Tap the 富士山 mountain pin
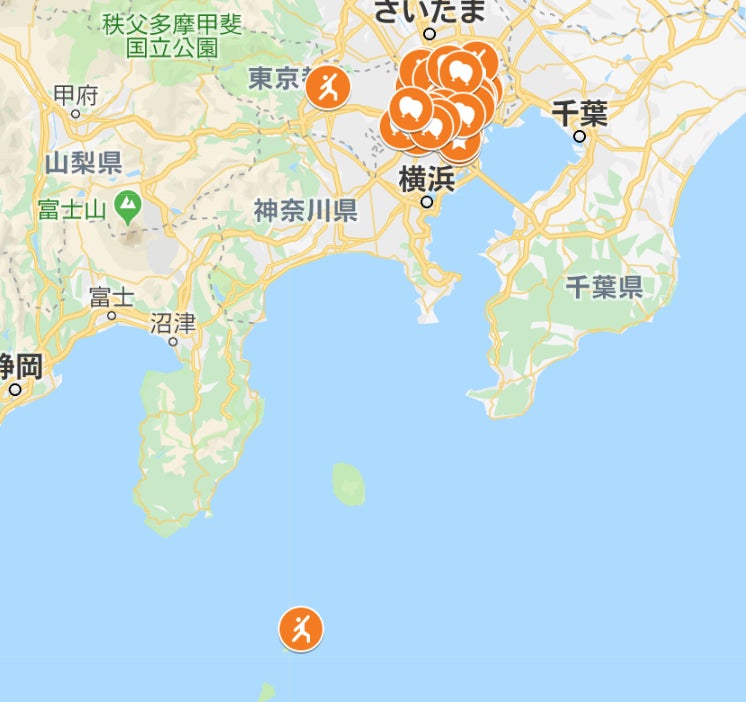This screenshot has height=702, width=746. click(128, 207)
